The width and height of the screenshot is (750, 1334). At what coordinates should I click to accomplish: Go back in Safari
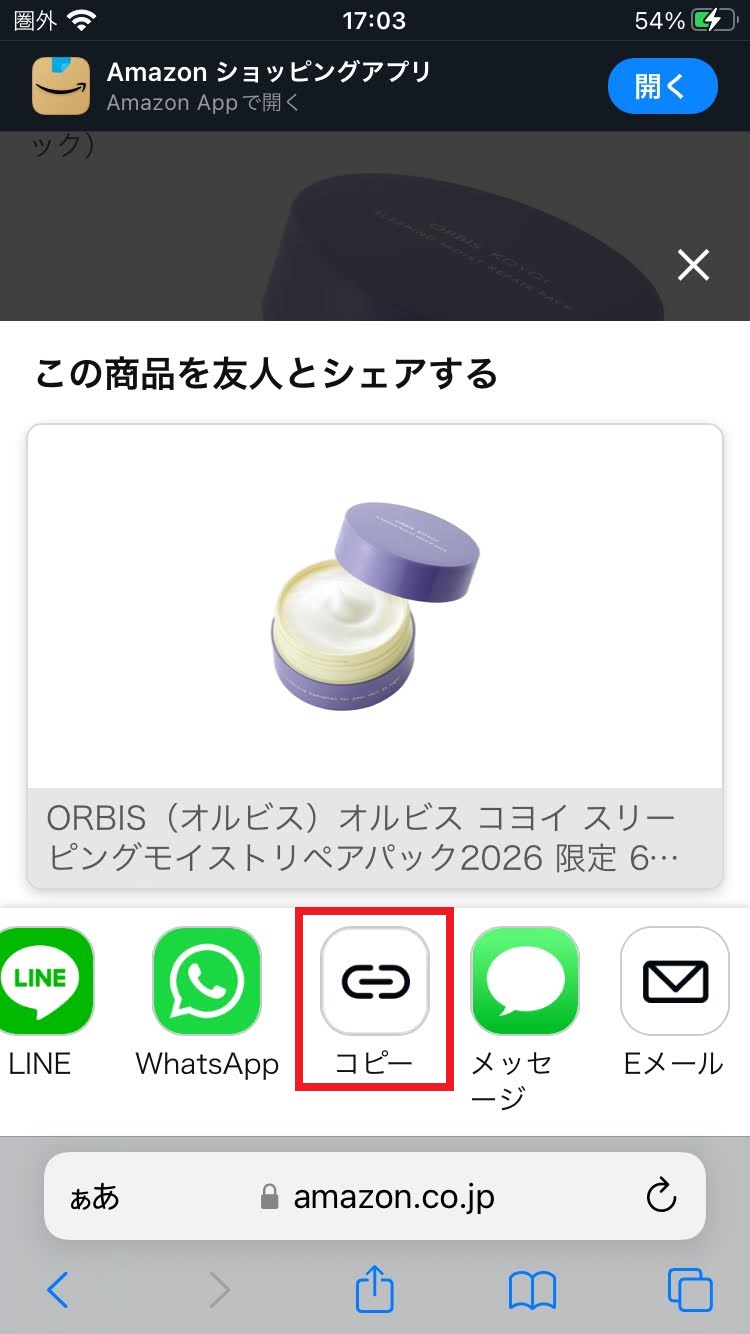(x=58, y=1291)
